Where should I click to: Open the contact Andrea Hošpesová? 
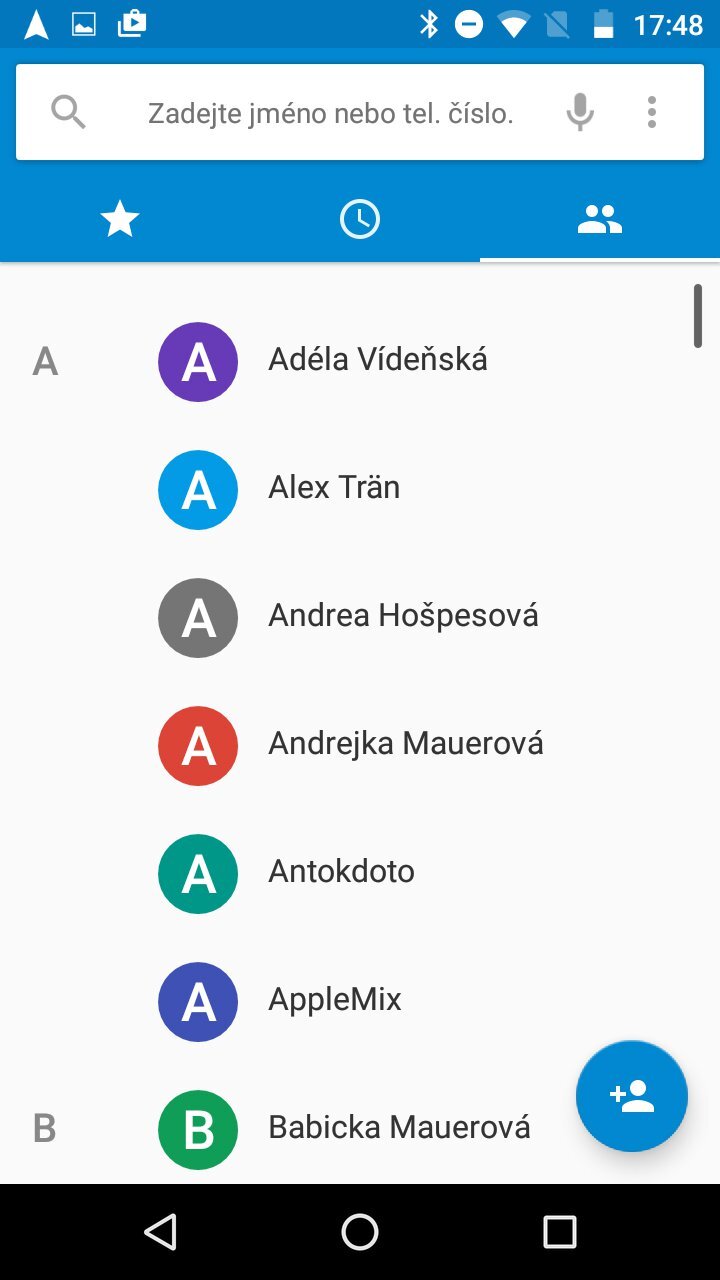coord(402,617)
